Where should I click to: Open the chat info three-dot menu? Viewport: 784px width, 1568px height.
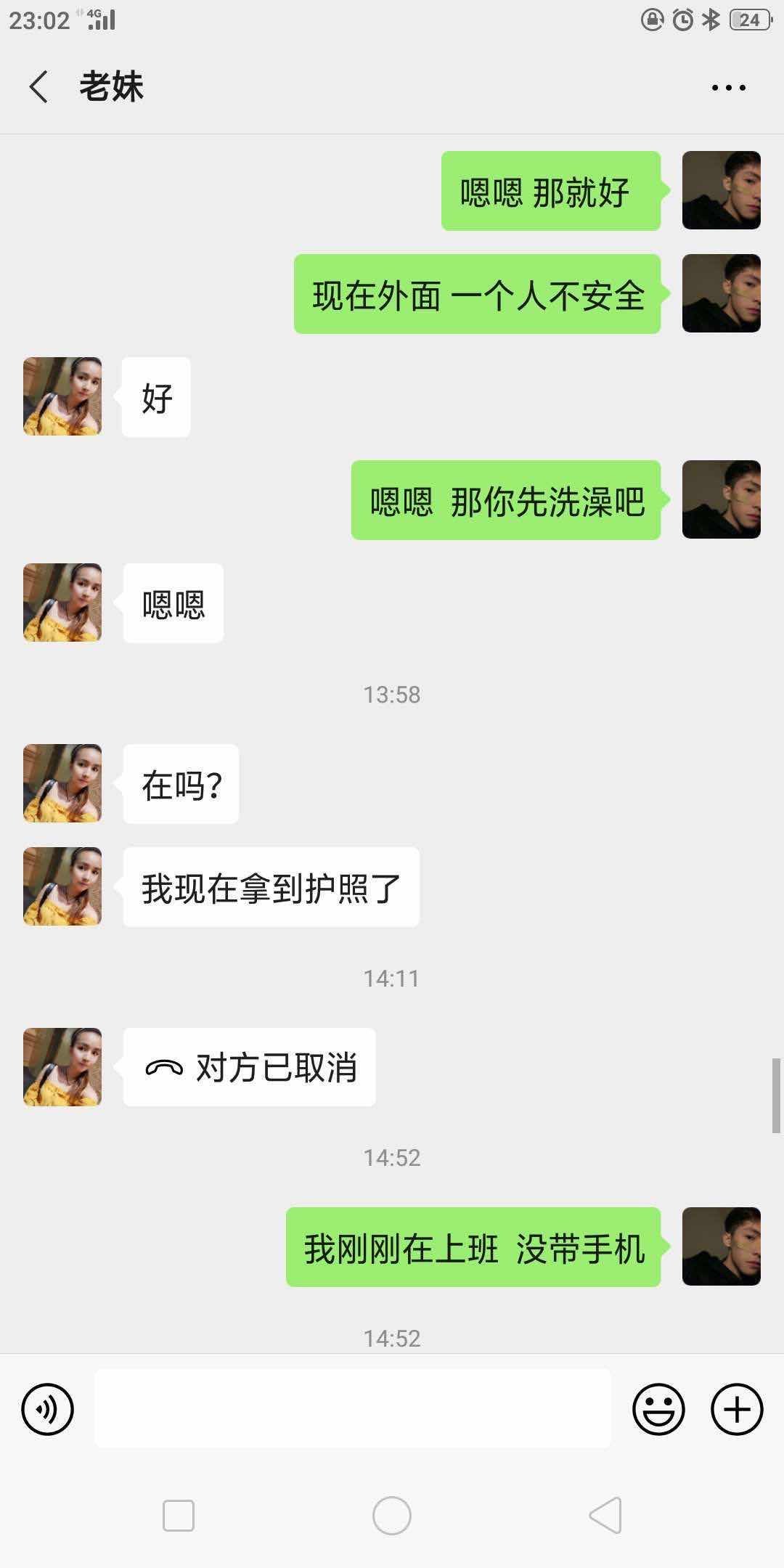(x=728, y=88)
